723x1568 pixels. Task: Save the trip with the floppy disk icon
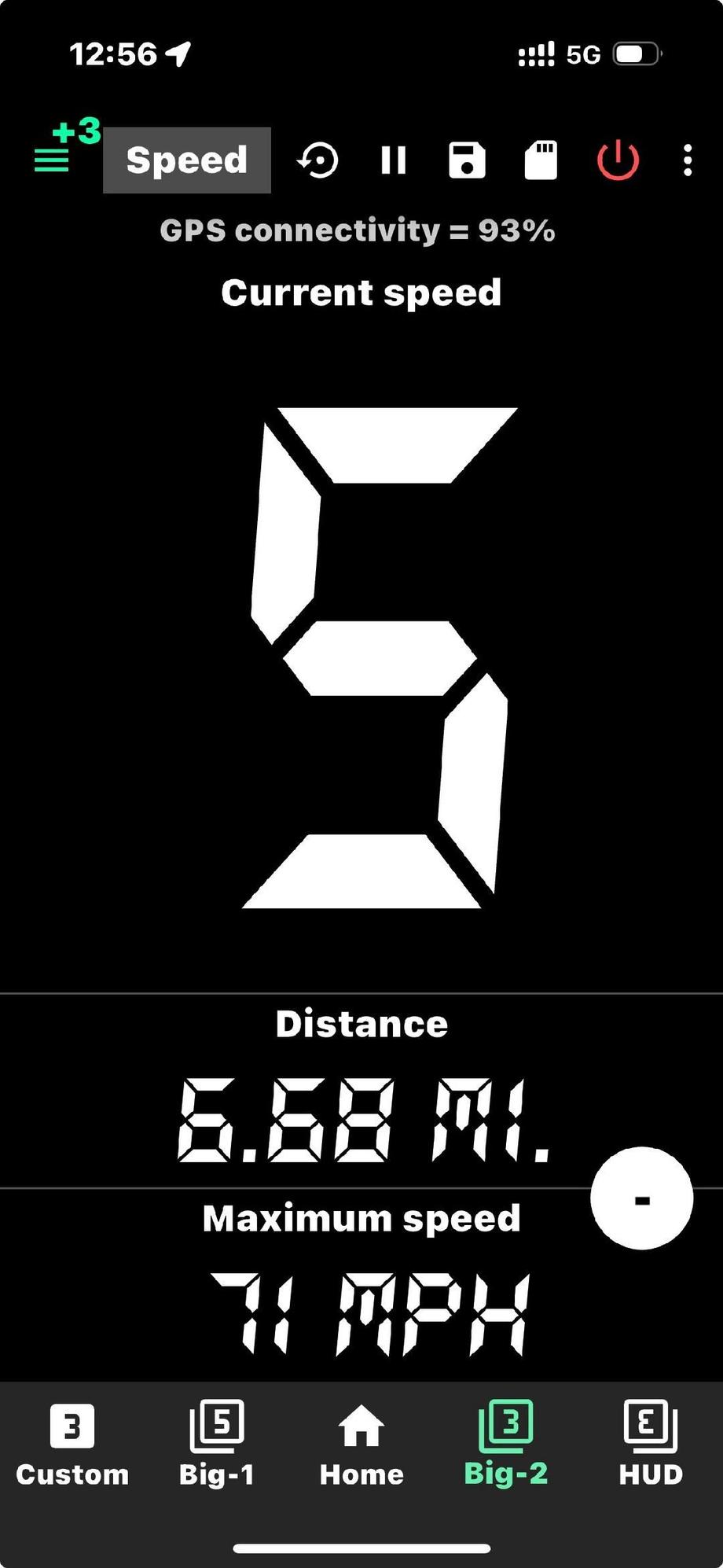pyautogui.click(x=467, y=160)
